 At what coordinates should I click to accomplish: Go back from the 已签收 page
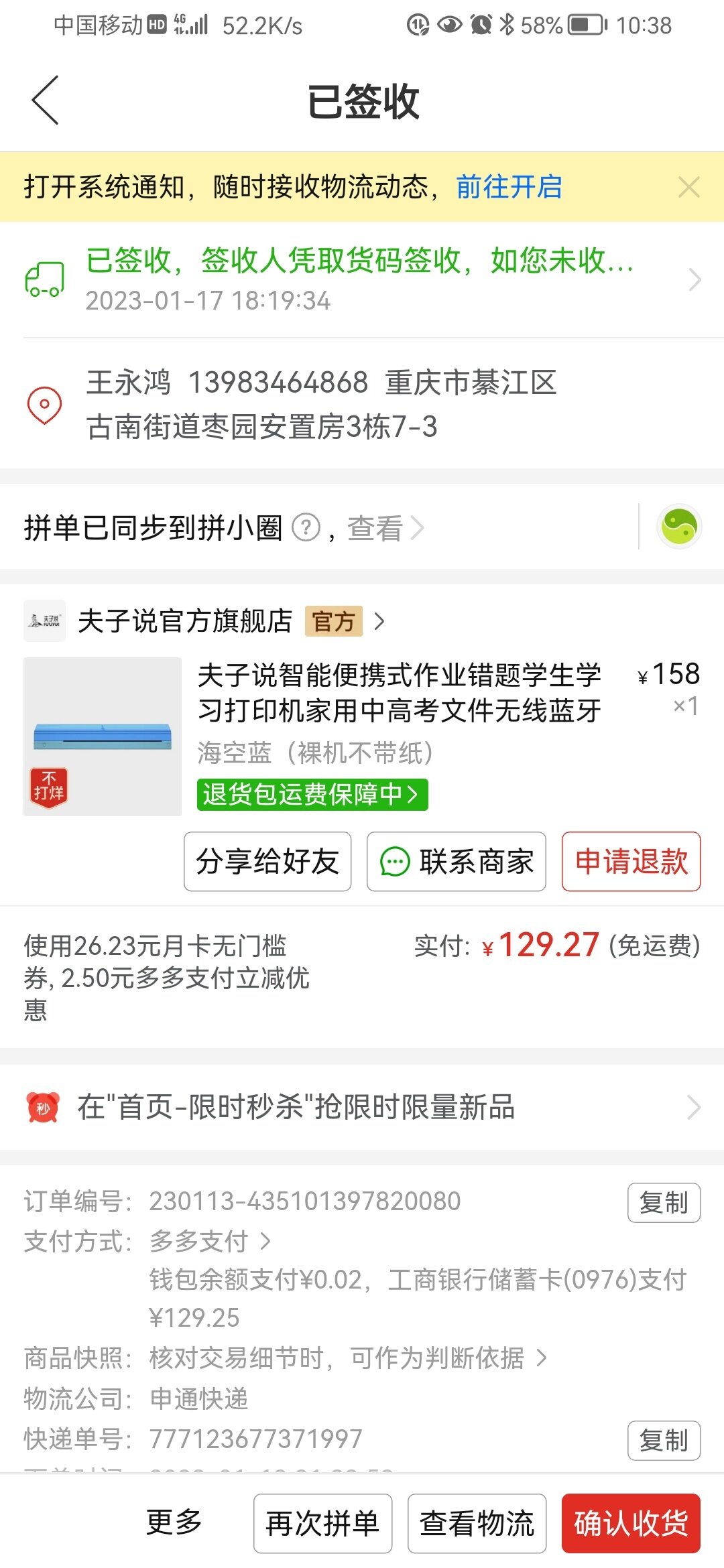(x=46, y=101)
